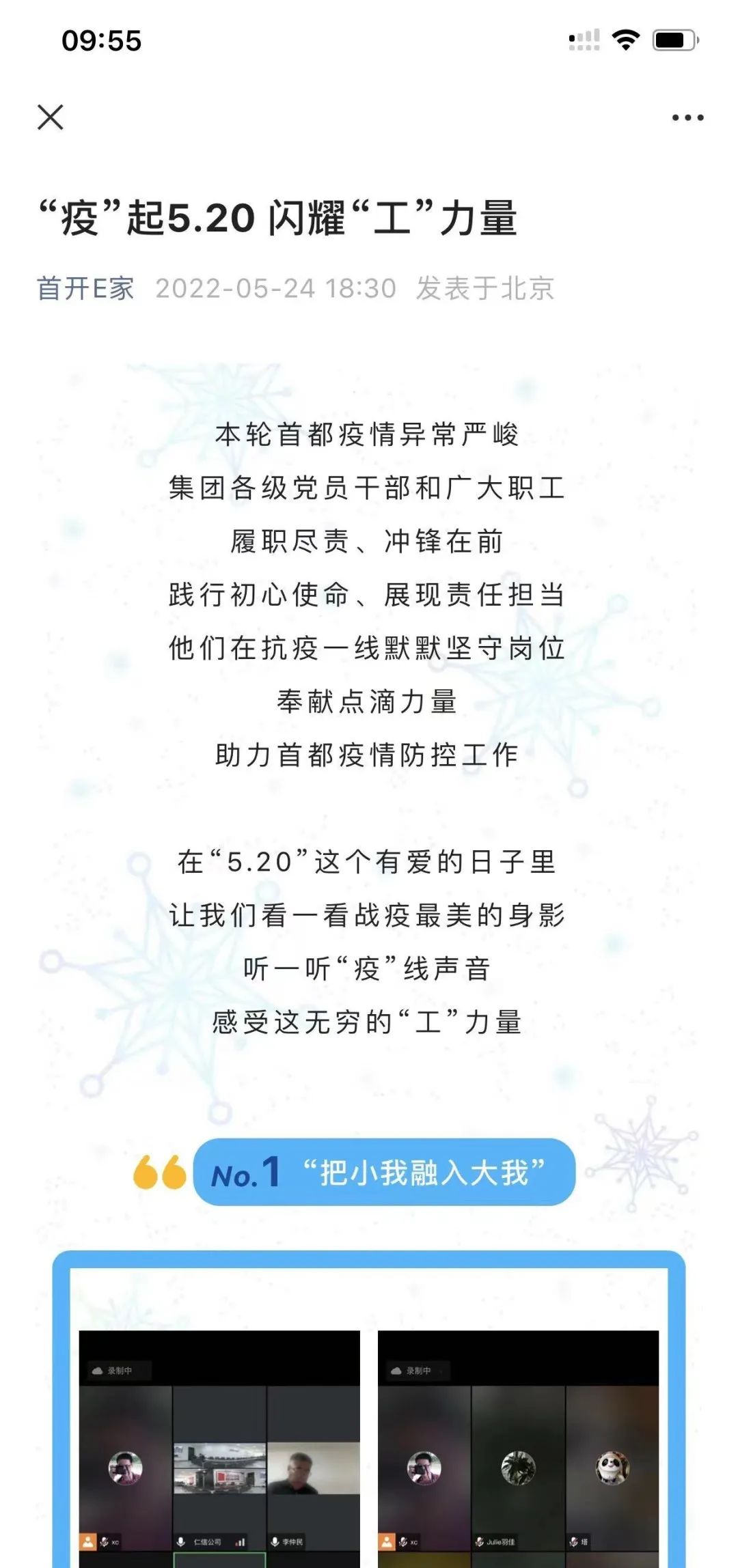Open the left meeting screenshot image

click(219, 1448)
